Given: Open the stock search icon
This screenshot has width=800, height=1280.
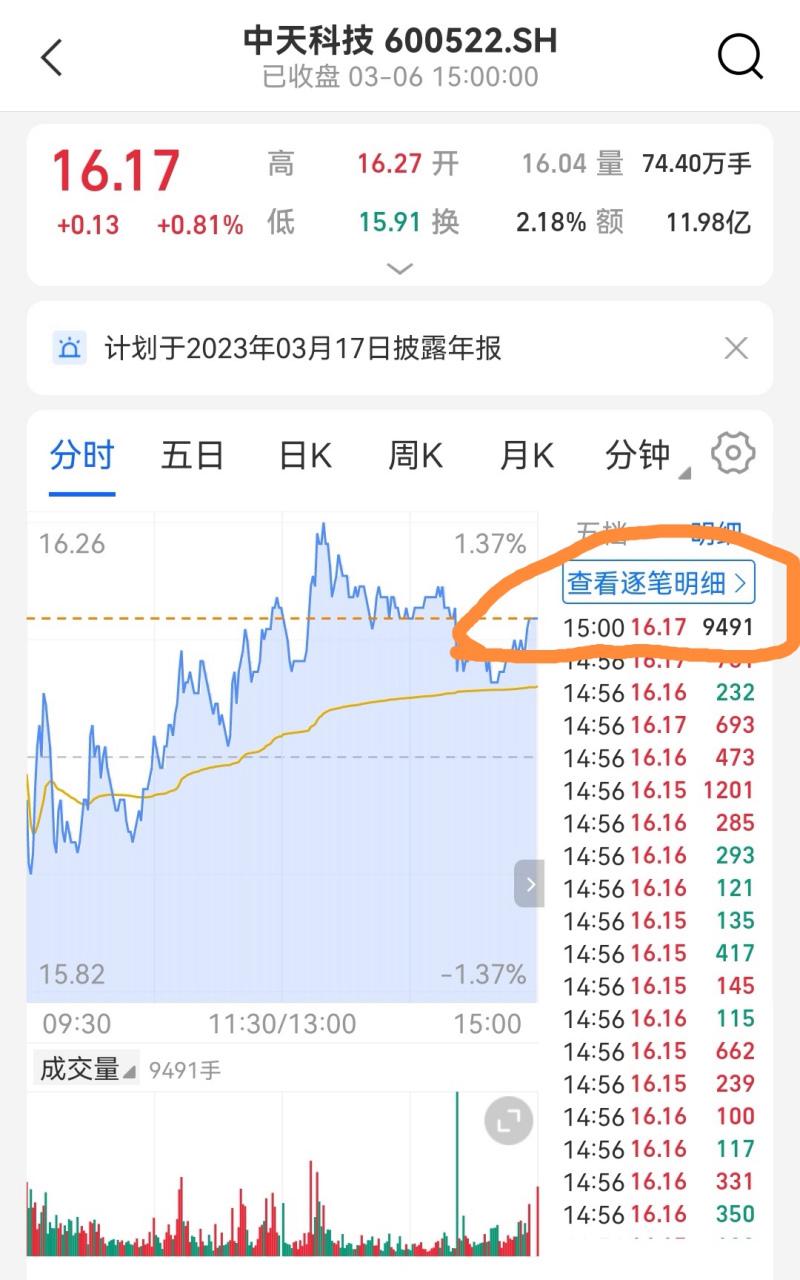Looking at the screenshot, I should (740, 58).
